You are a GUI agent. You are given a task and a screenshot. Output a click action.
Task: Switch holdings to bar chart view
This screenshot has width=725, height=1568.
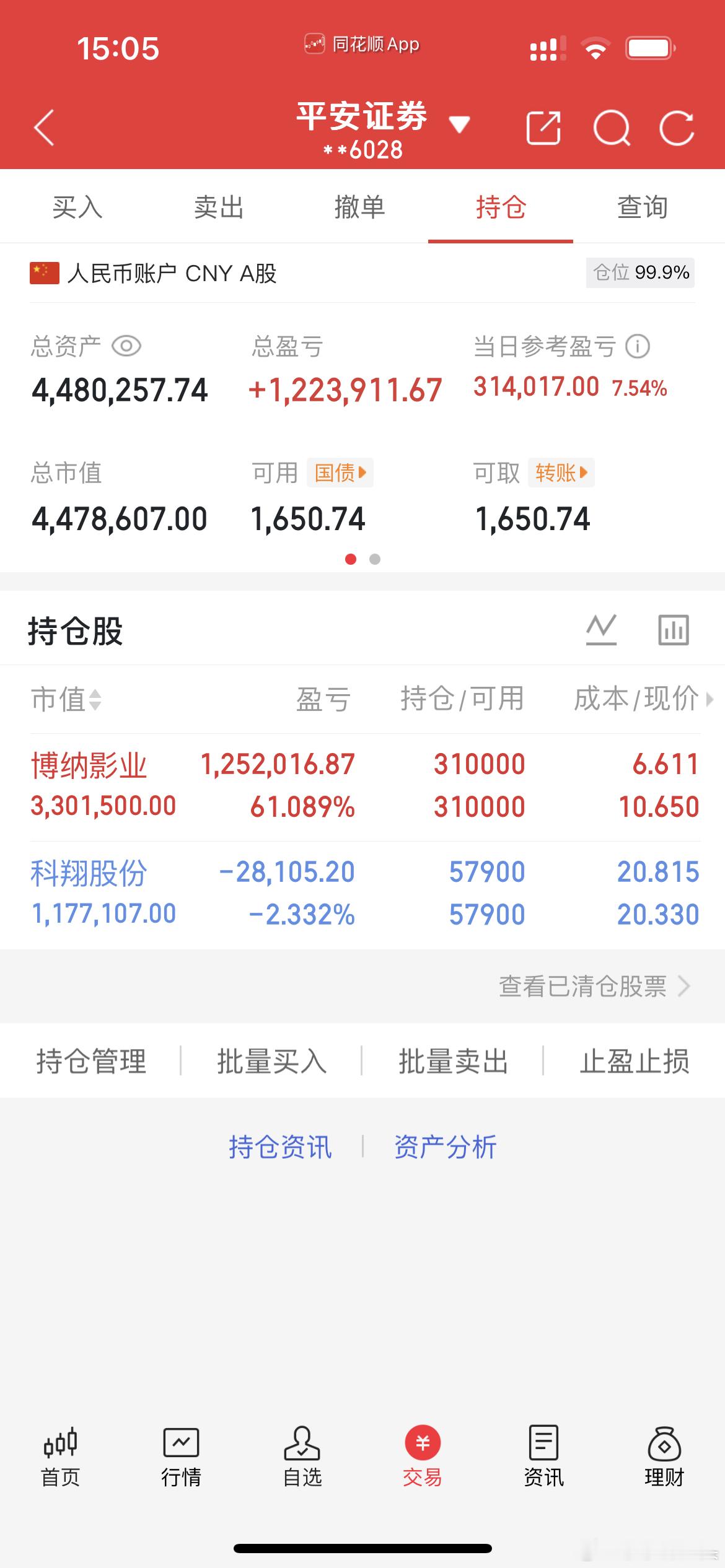point(673,630)
